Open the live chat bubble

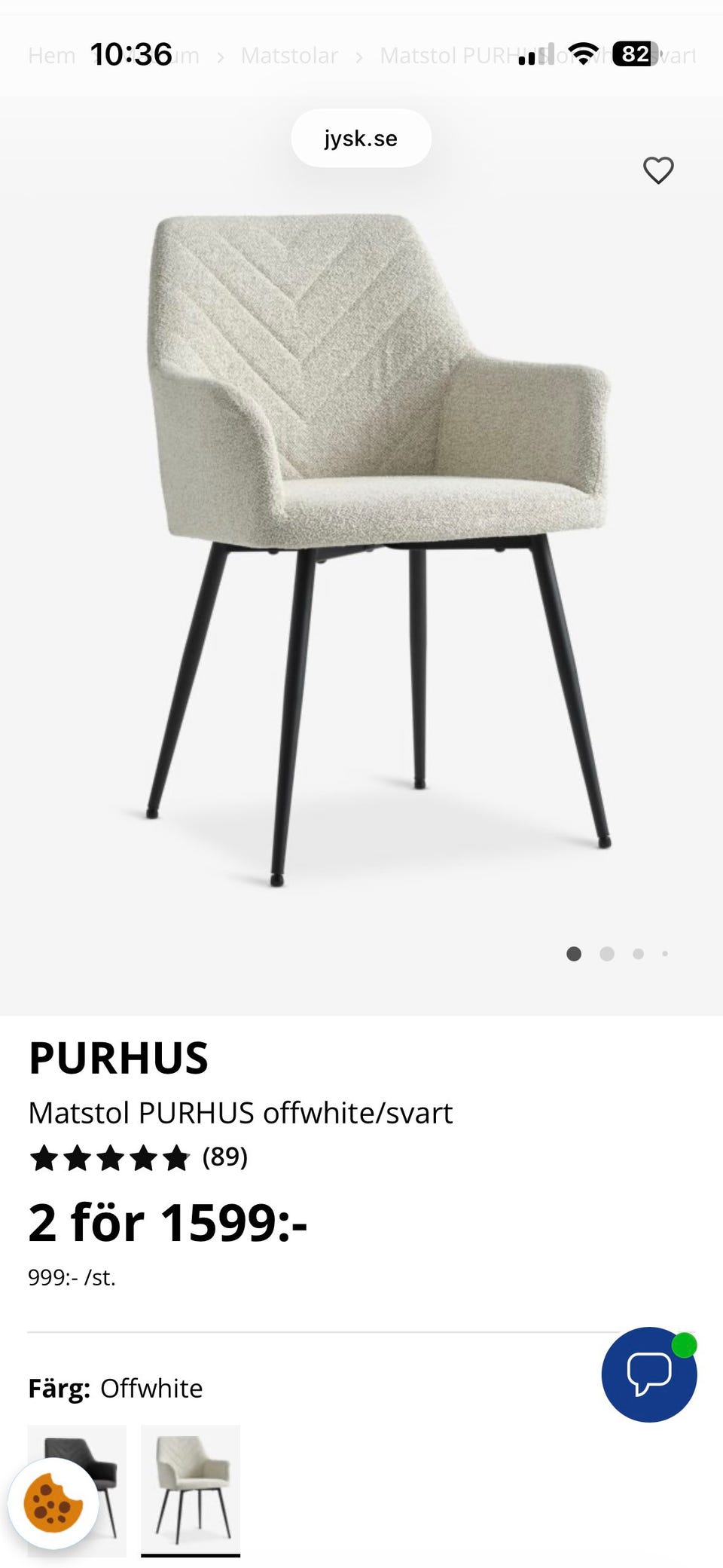coord(648,1374)
